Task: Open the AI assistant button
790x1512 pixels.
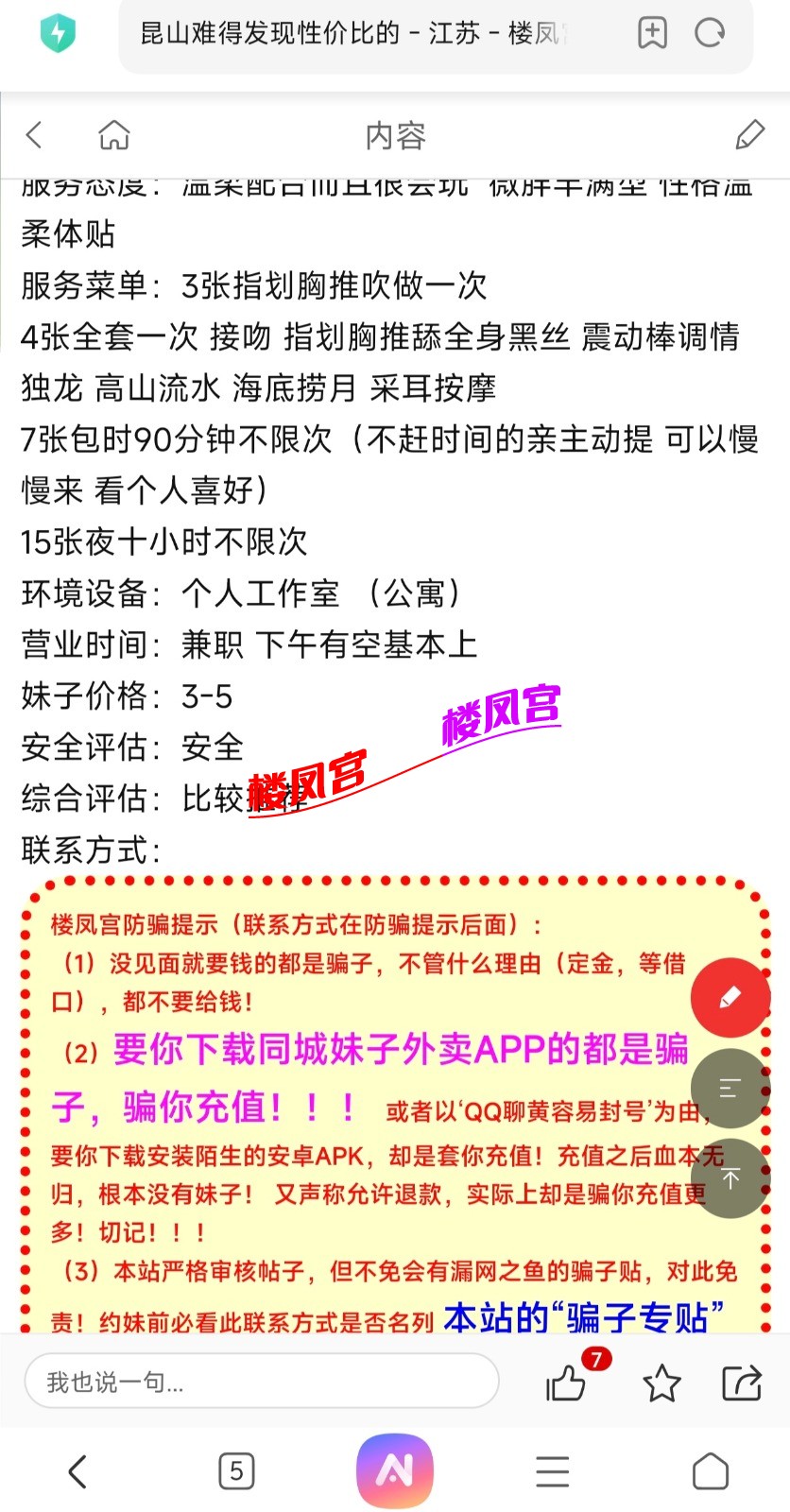Action: 395,1471
